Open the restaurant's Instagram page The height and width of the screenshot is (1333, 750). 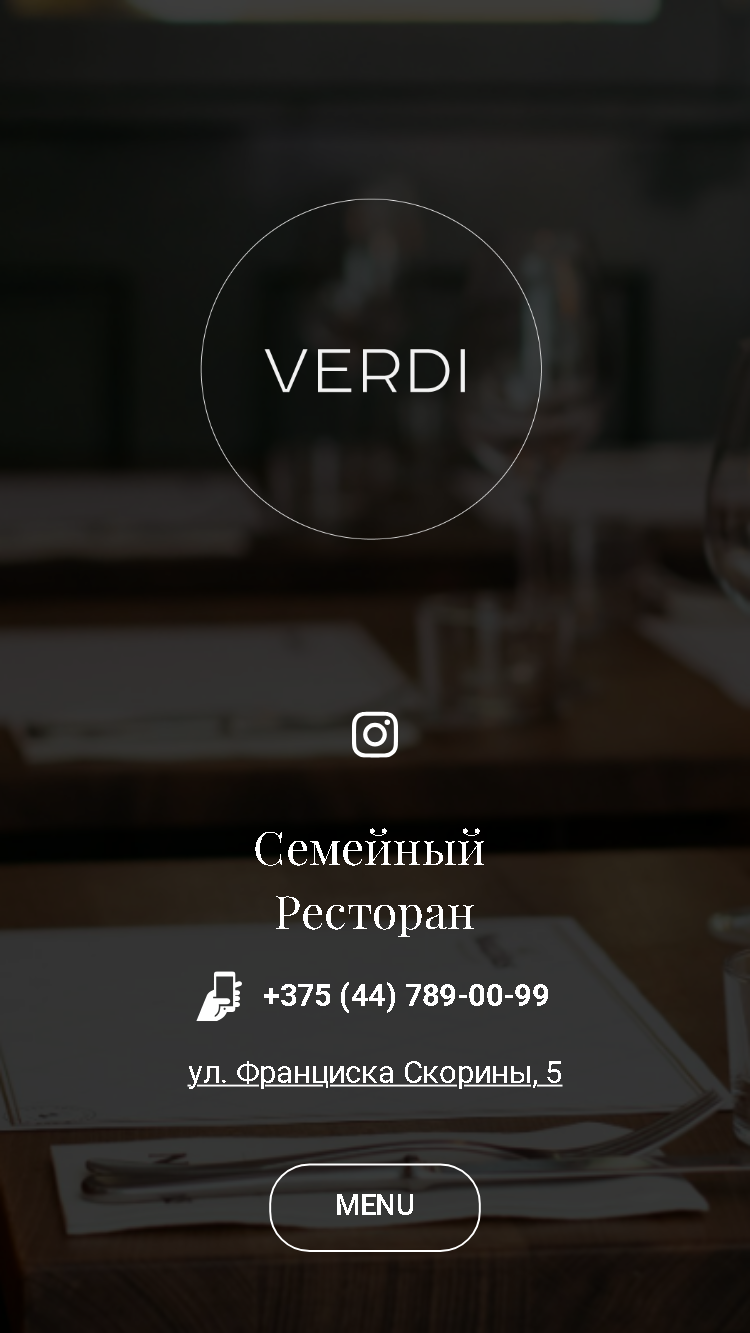point(375,734)
